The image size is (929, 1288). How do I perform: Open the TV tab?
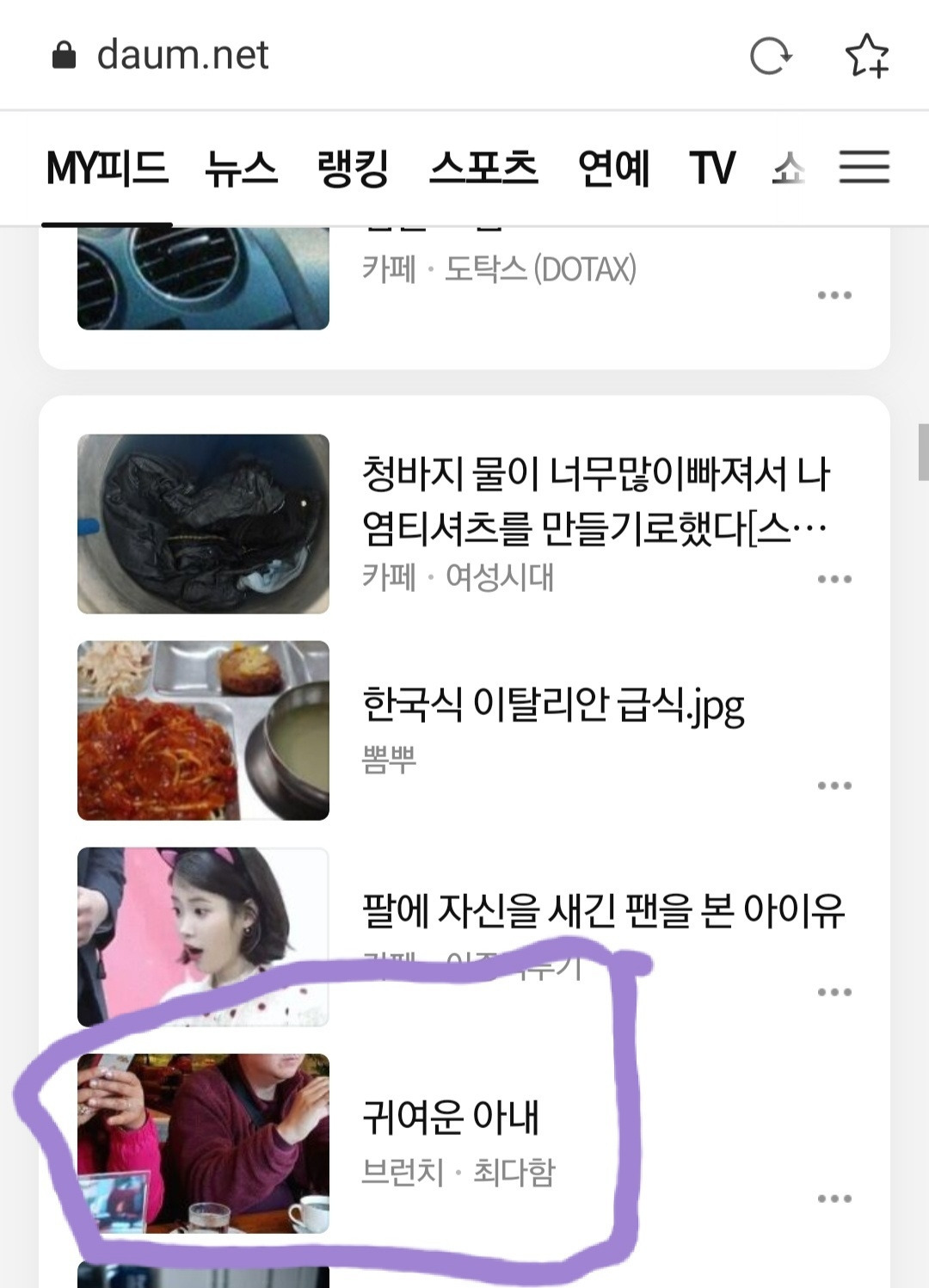pyautogui.click(x=712, y=168)
